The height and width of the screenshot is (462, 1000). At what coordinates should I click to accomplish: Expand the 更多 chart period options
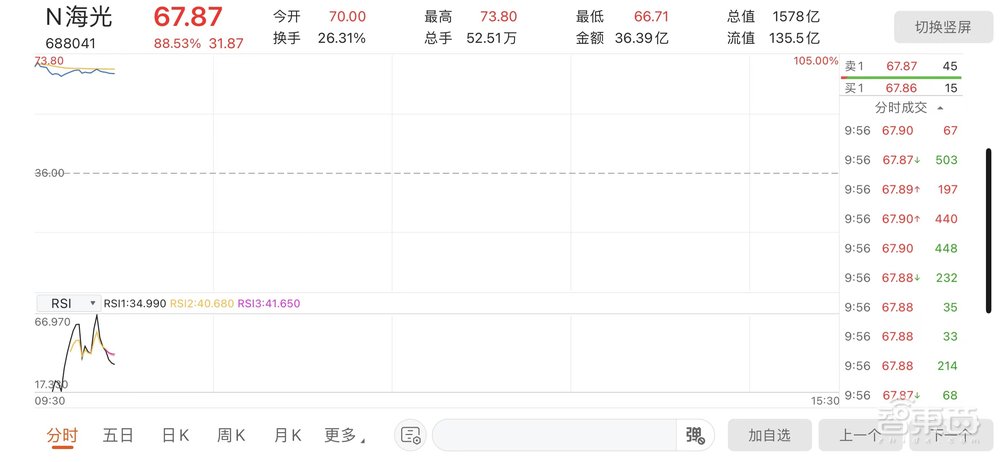point(344,435)
